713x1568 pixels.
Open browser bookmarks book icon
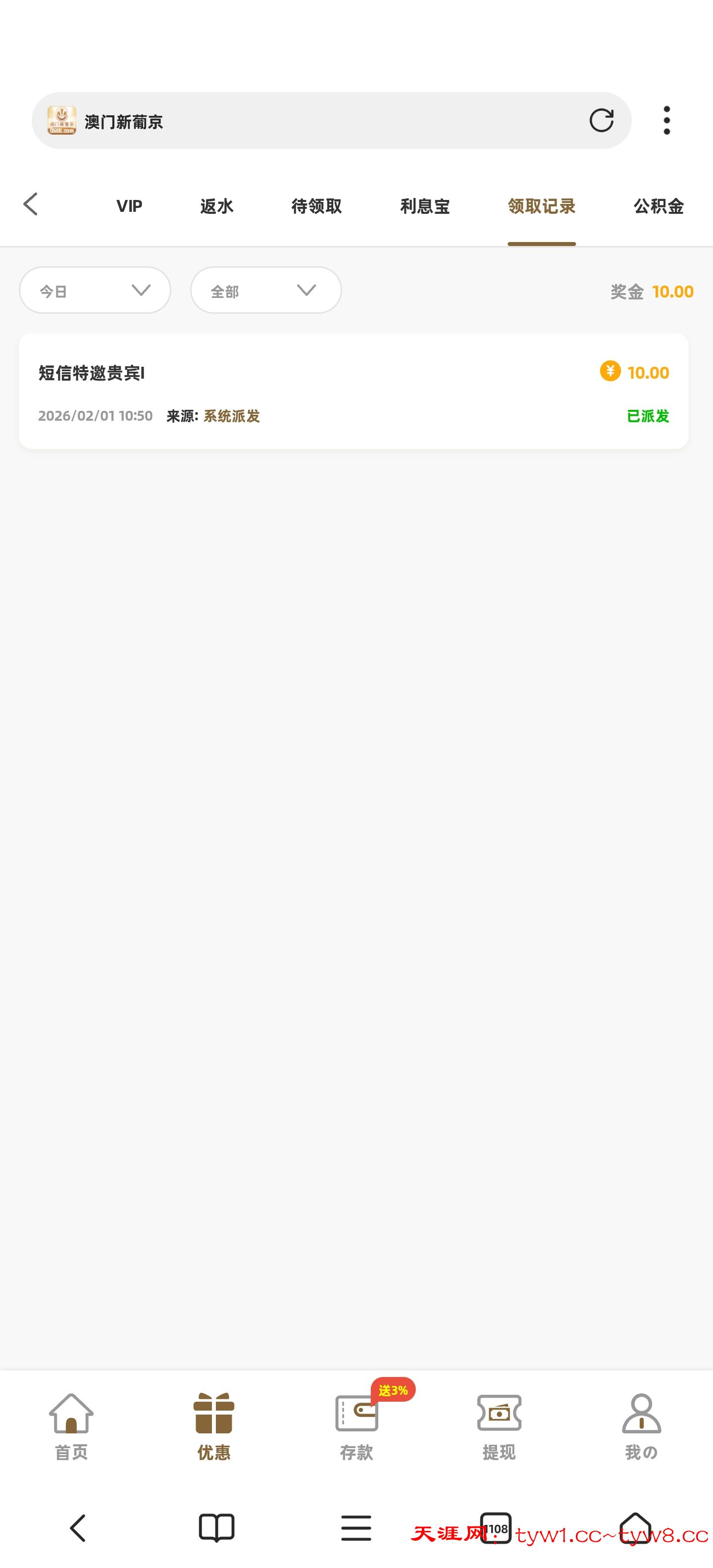point(216,1528)
